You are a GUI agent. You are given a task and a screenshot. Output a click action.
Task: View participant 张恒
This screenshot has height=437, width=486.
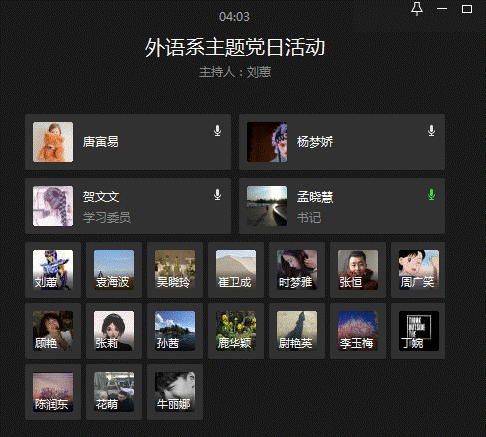click(358, 270)
